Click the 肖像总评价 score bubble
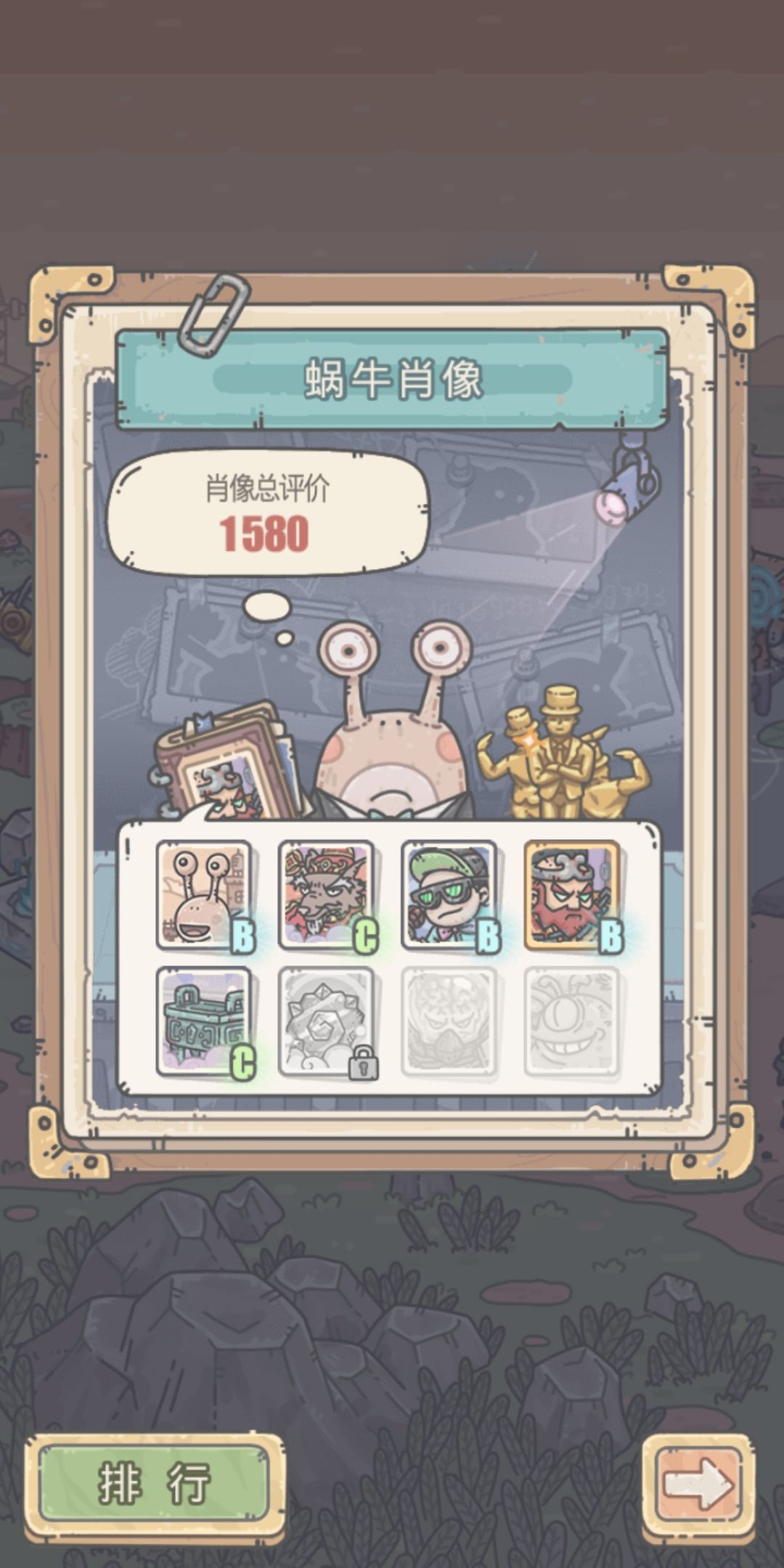 [x=269, y=491]
